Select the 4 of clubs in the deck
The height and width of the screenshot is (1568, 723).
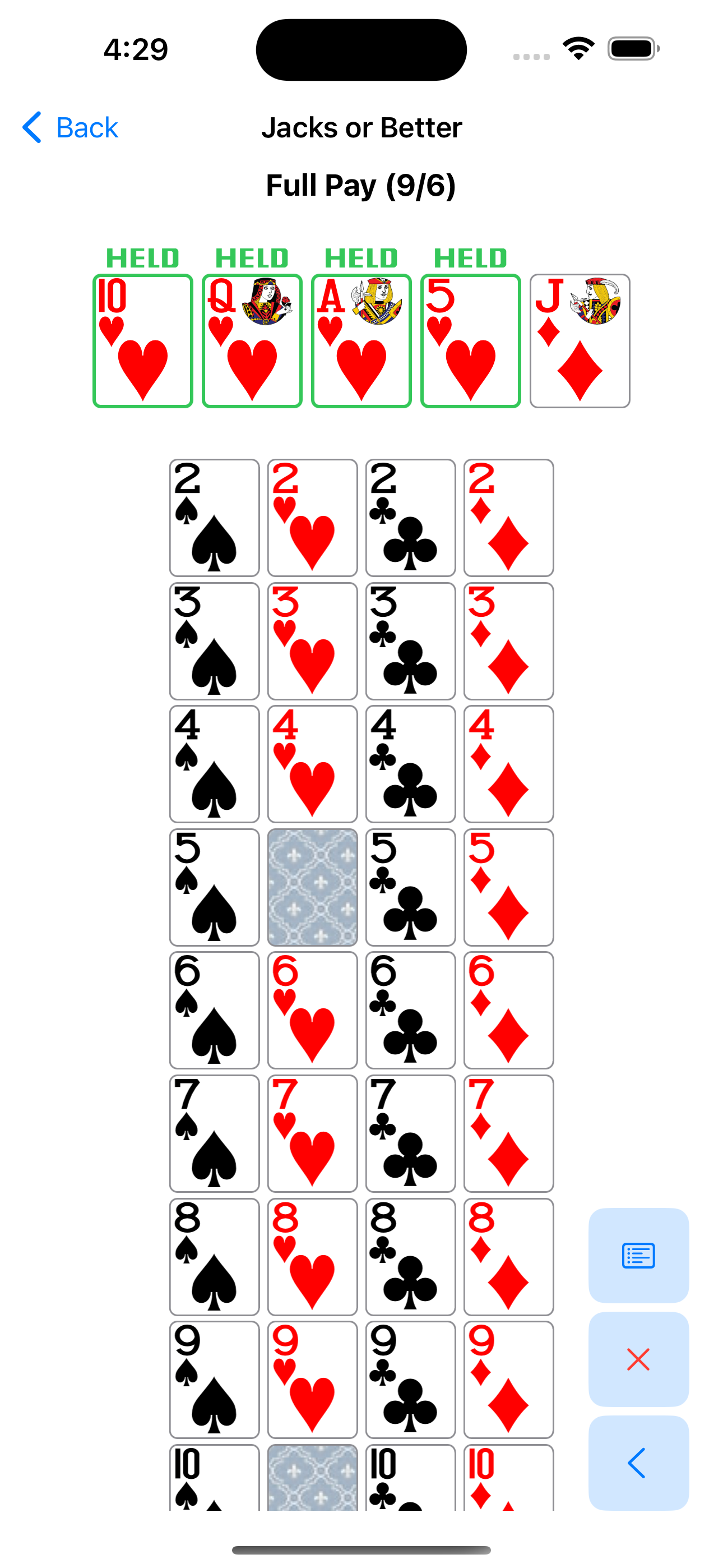click(410, 764)
